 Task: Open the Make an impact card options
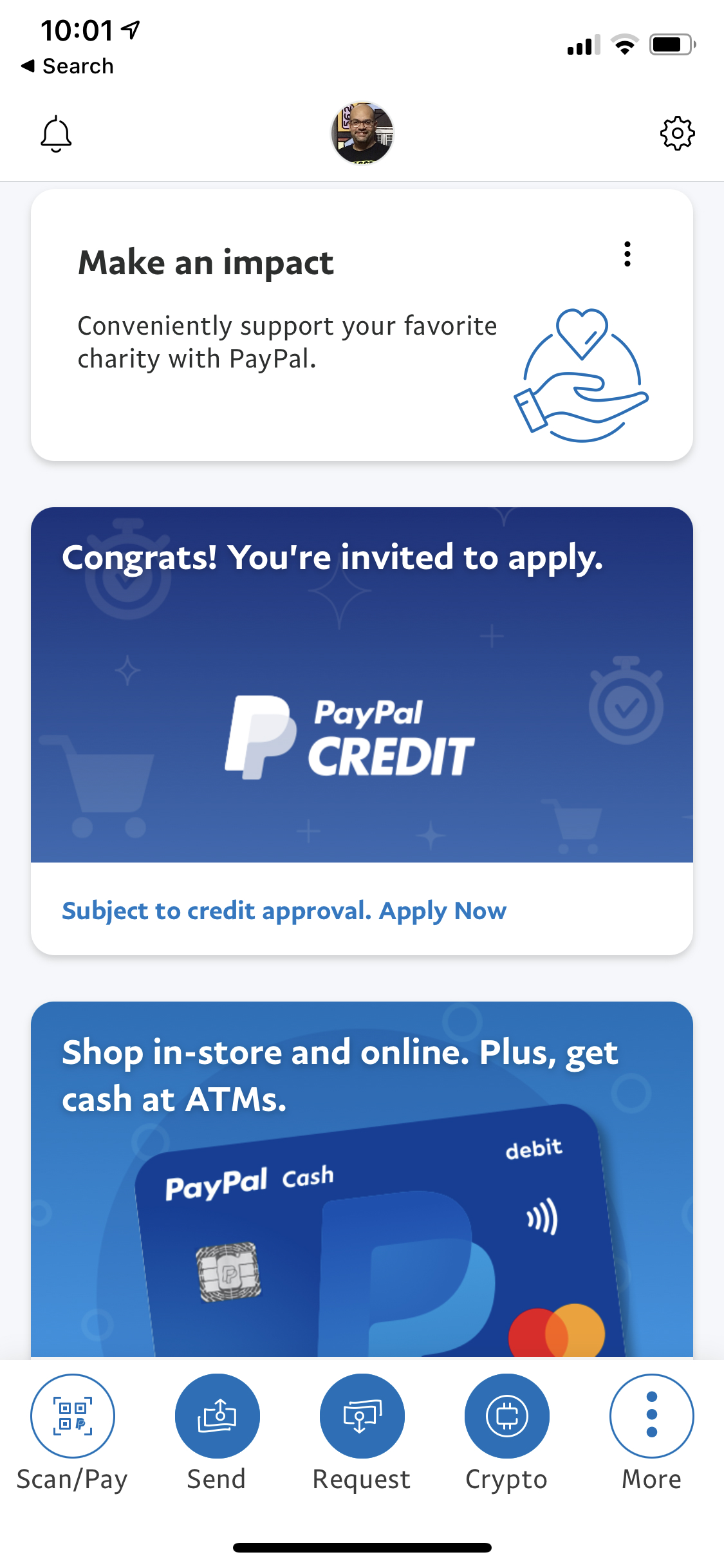coord(627,254)
